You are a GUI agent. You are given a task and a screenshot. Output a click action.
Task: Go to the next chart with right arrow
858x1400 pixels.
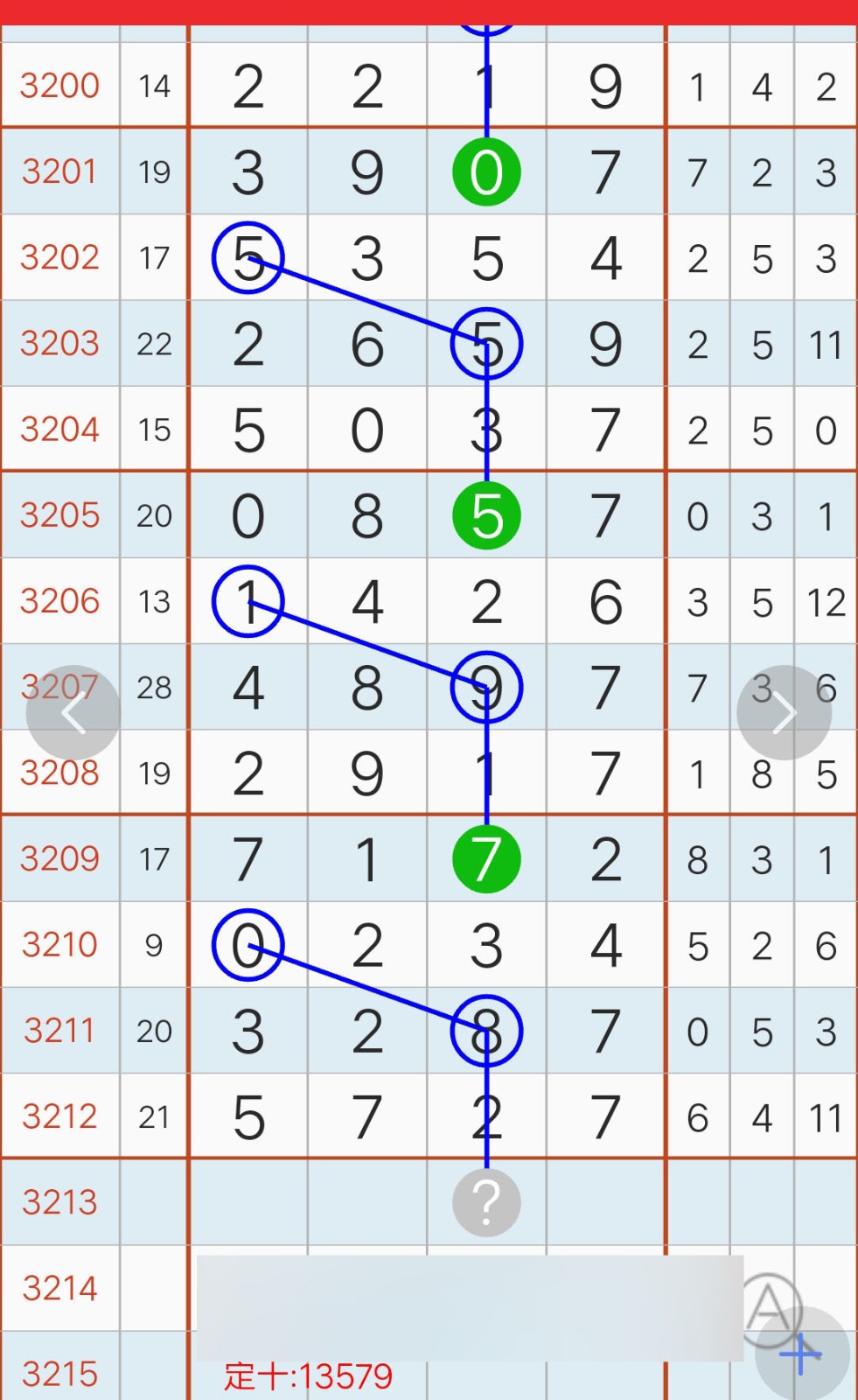784,713
